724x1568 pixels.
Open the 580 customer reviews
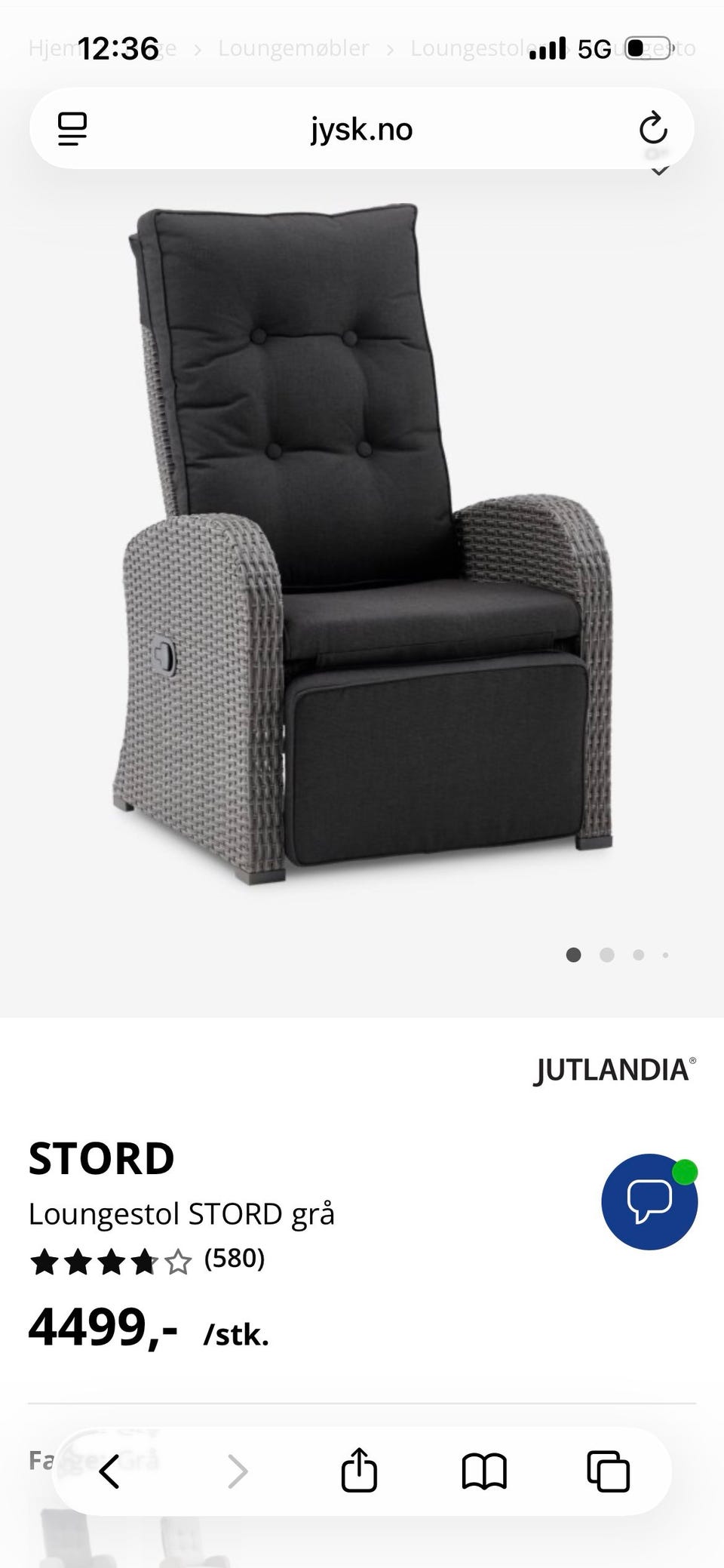(x=234, y=1259)
